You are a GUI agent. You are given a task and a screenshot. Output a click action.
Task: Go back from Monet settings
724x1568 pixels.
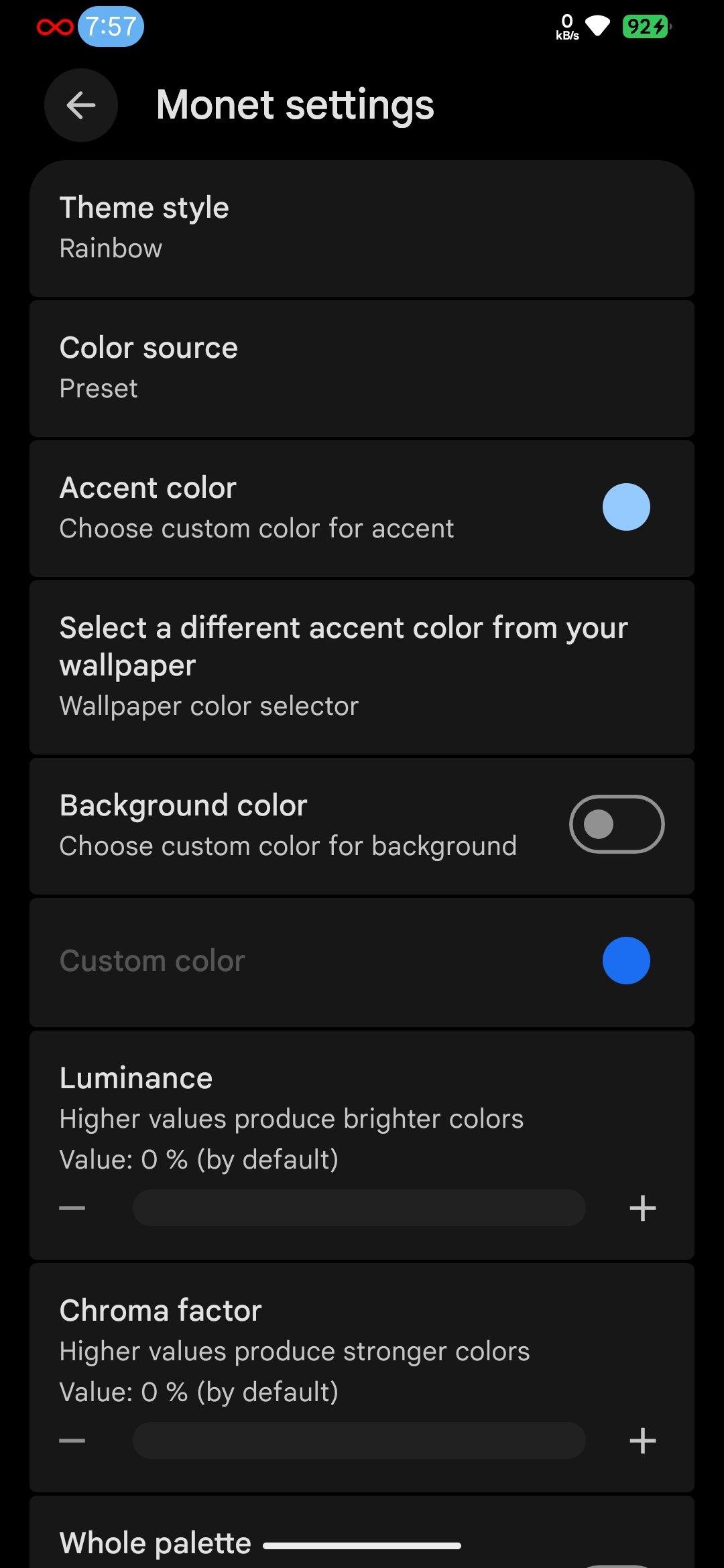(x=81, y=105)
